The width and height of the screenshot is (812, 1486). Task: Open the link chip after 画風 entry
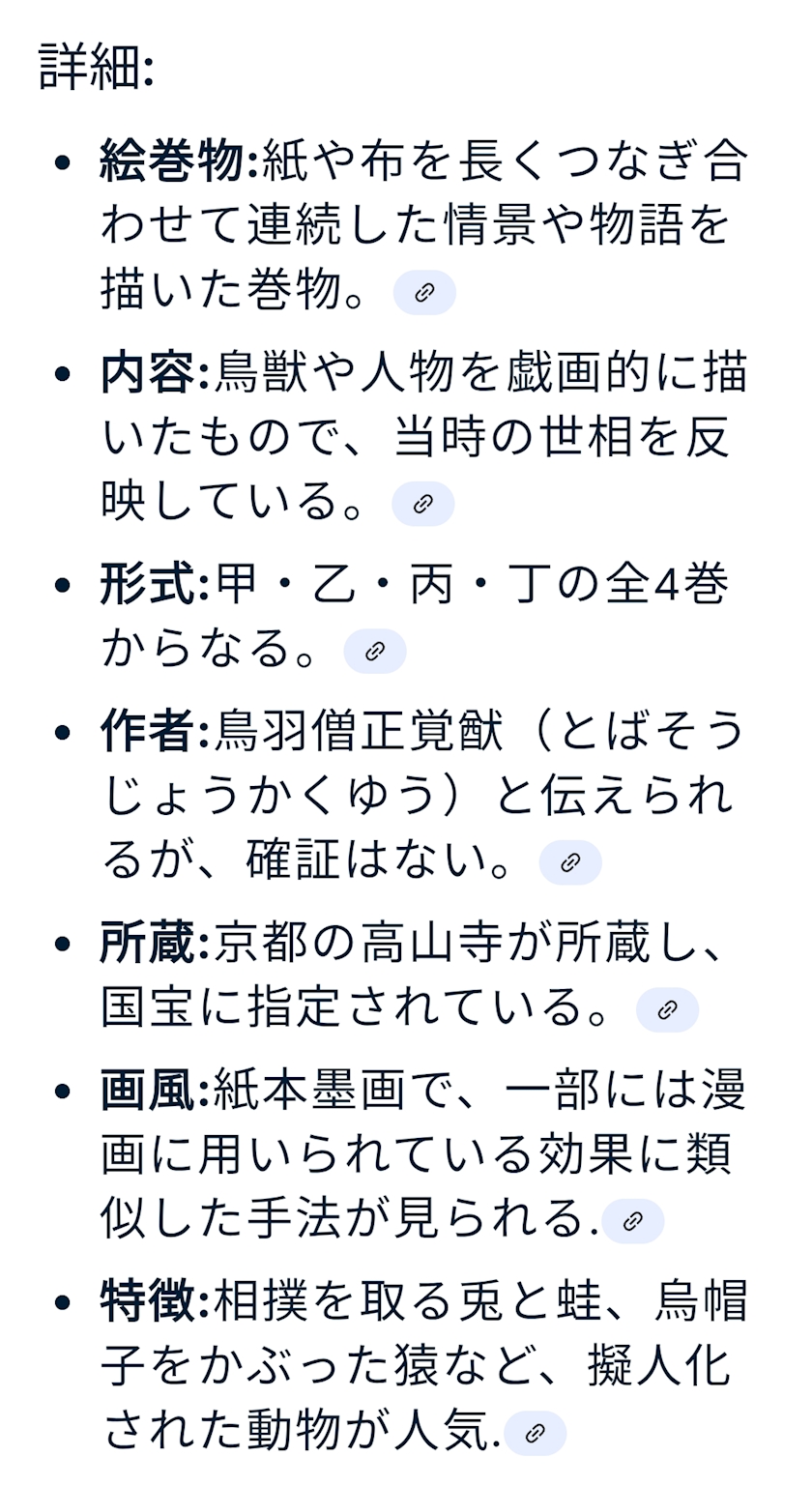(x=633, y=1221)
